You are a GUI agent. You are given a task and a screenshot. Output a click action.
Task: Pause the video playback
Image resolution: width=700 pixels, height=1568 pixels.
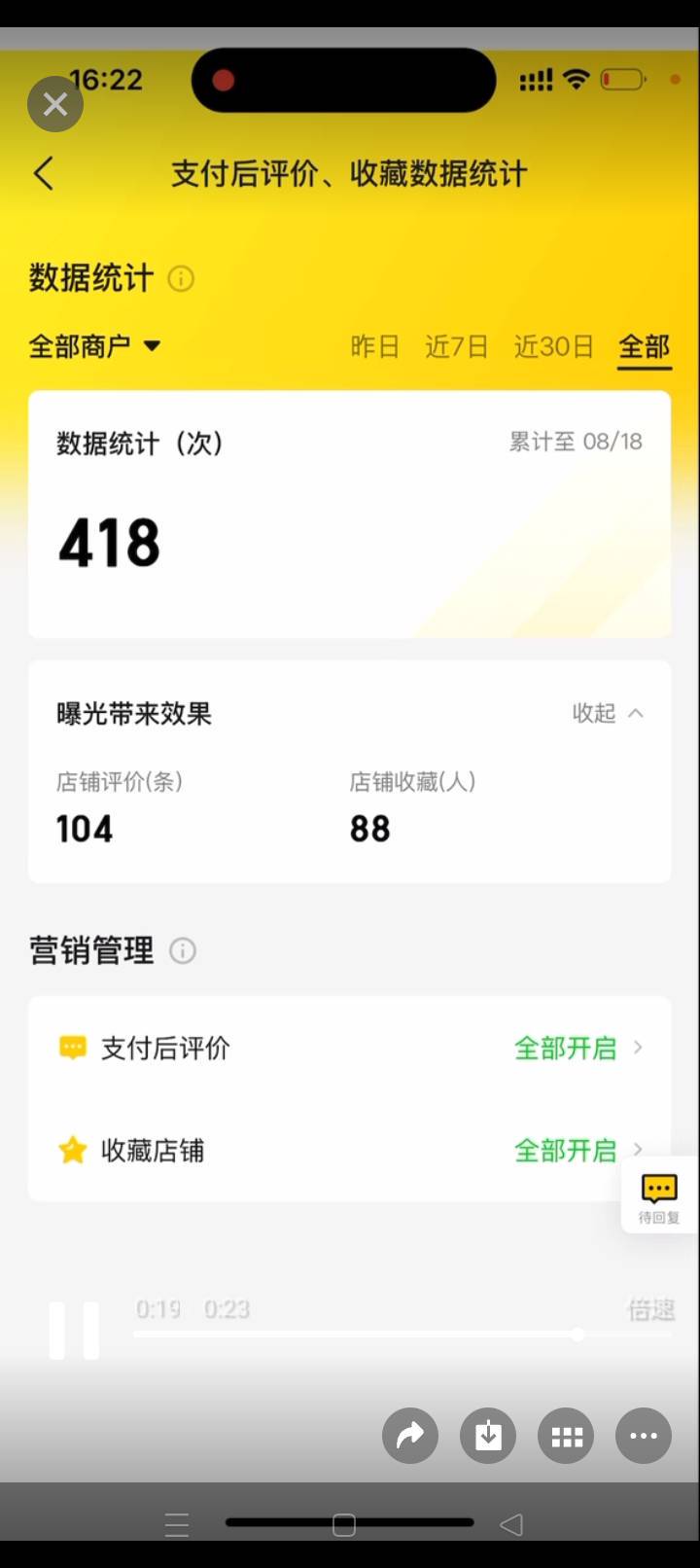[x=75, y=1330]
